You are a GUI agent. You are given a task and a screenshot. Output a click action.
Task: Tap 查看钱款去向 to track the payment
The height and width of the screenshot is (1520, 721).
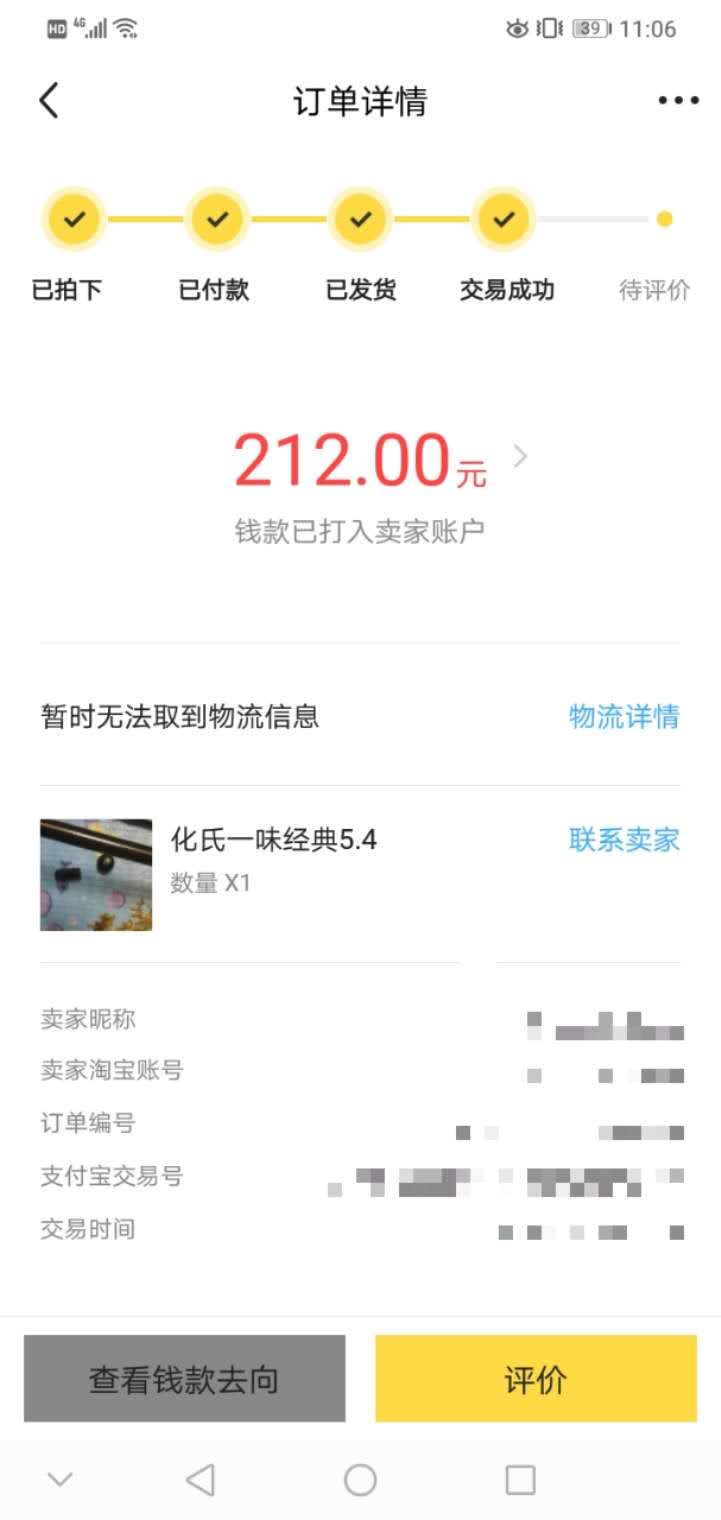(x=185, y=1380)
